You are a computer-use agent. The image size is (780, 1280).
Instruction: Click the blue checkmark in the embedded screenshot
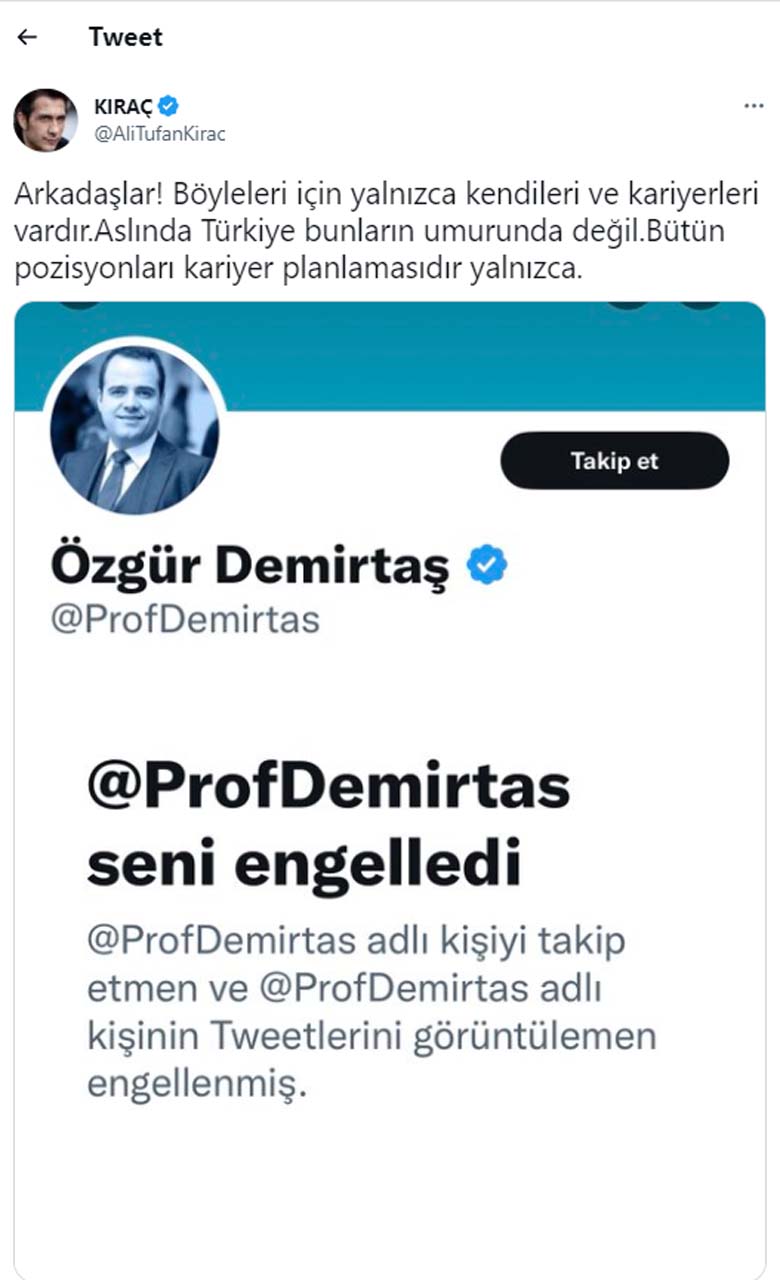(x=487, y=564)
